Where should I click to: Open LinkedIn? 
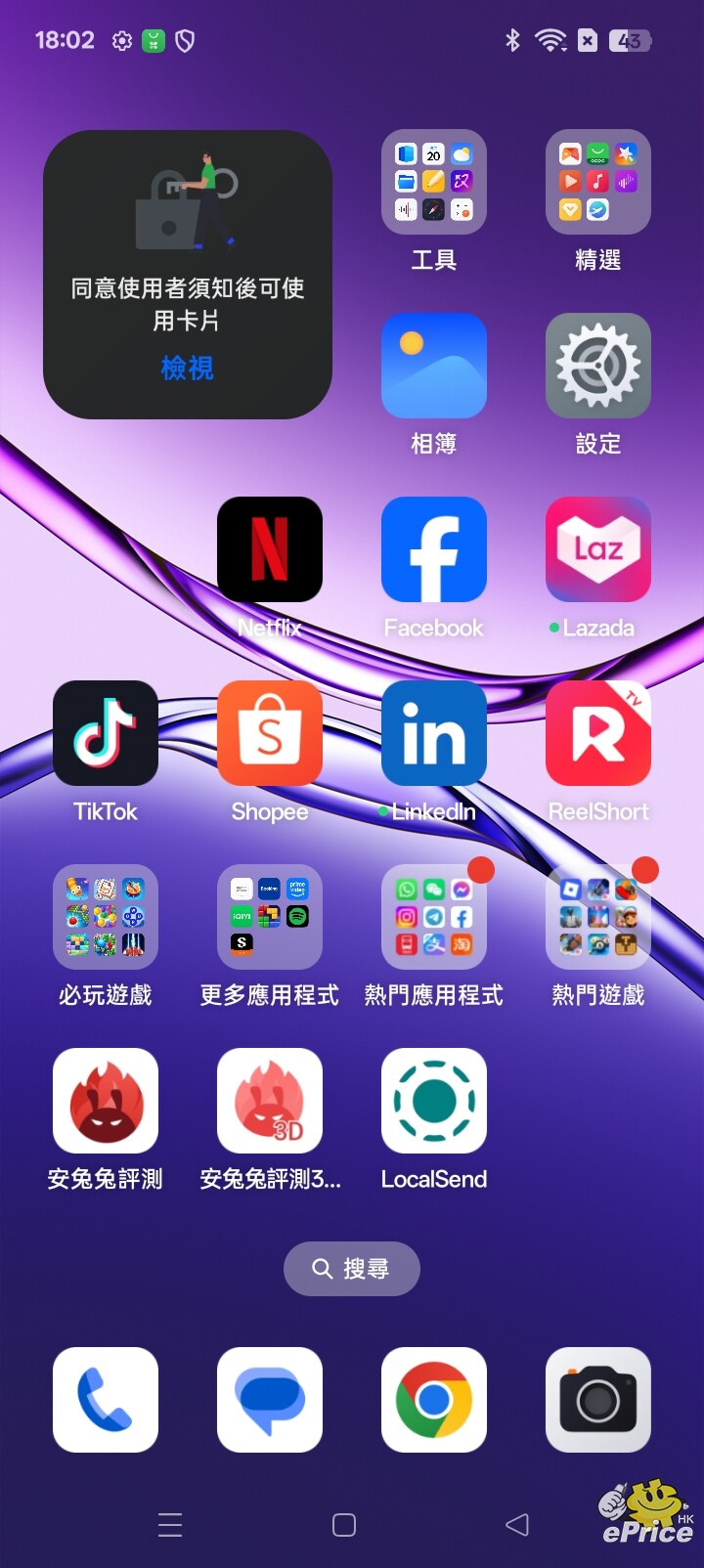click(434, 733)
